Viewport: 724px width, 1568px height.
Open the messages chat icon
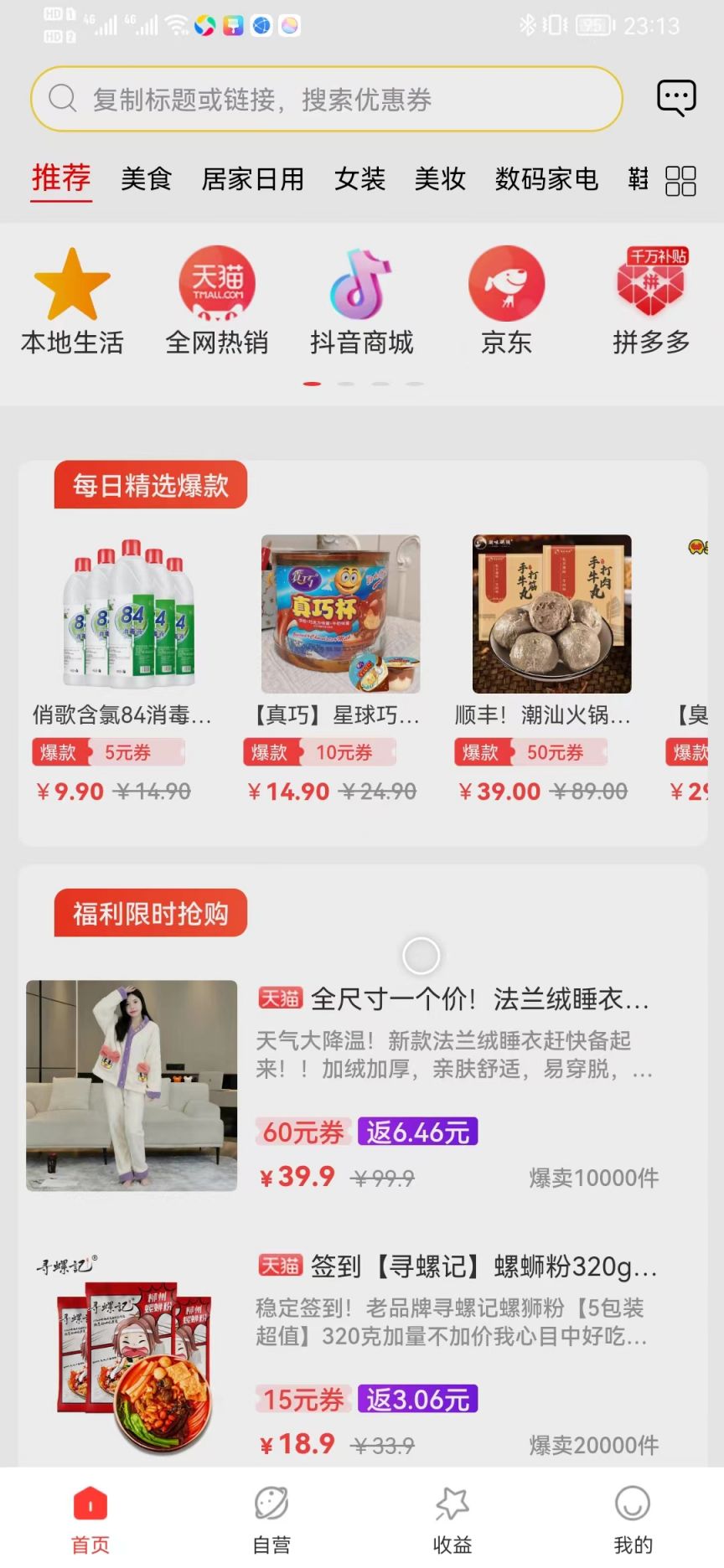(675, 98)
